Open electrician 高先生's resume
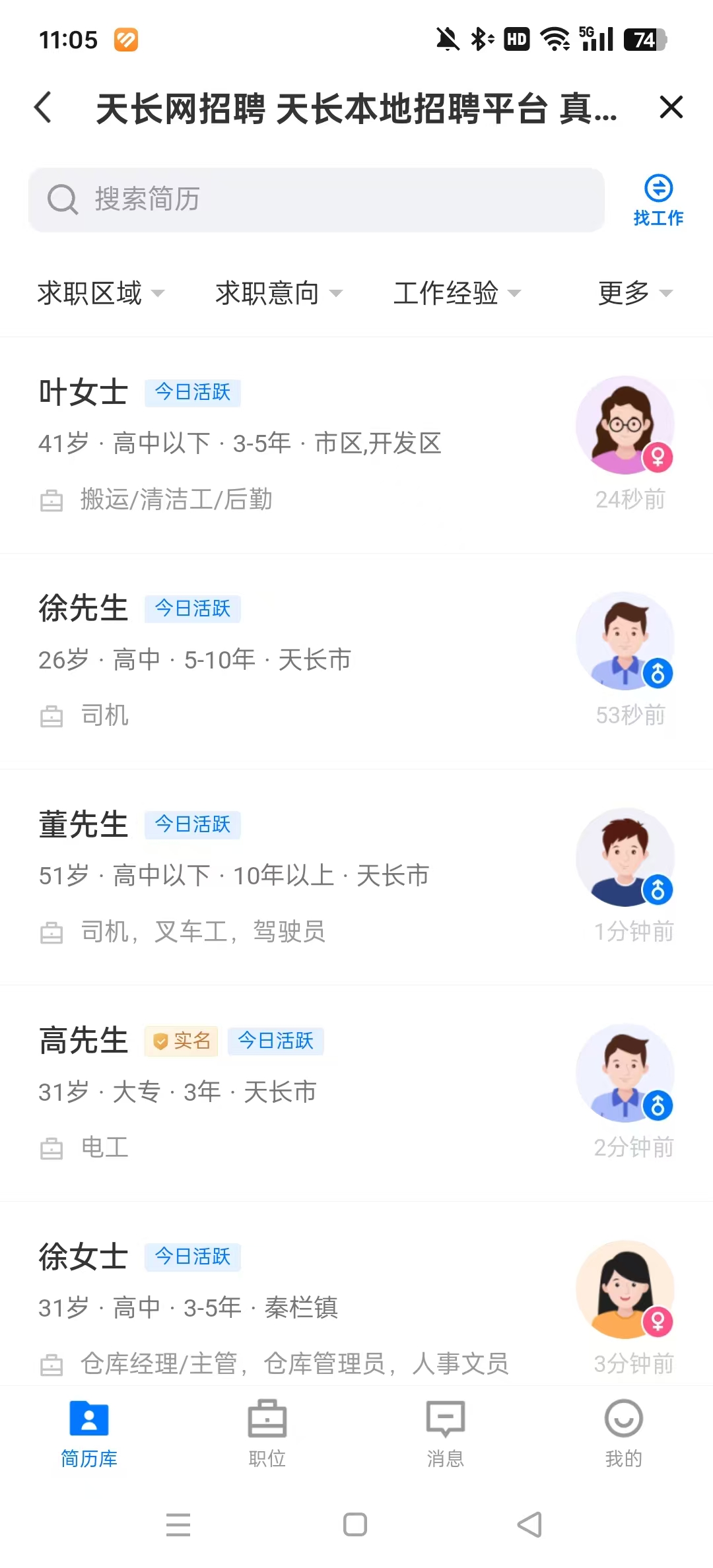The width and height of the screenshot is (713, 1568). point(356,1094)
